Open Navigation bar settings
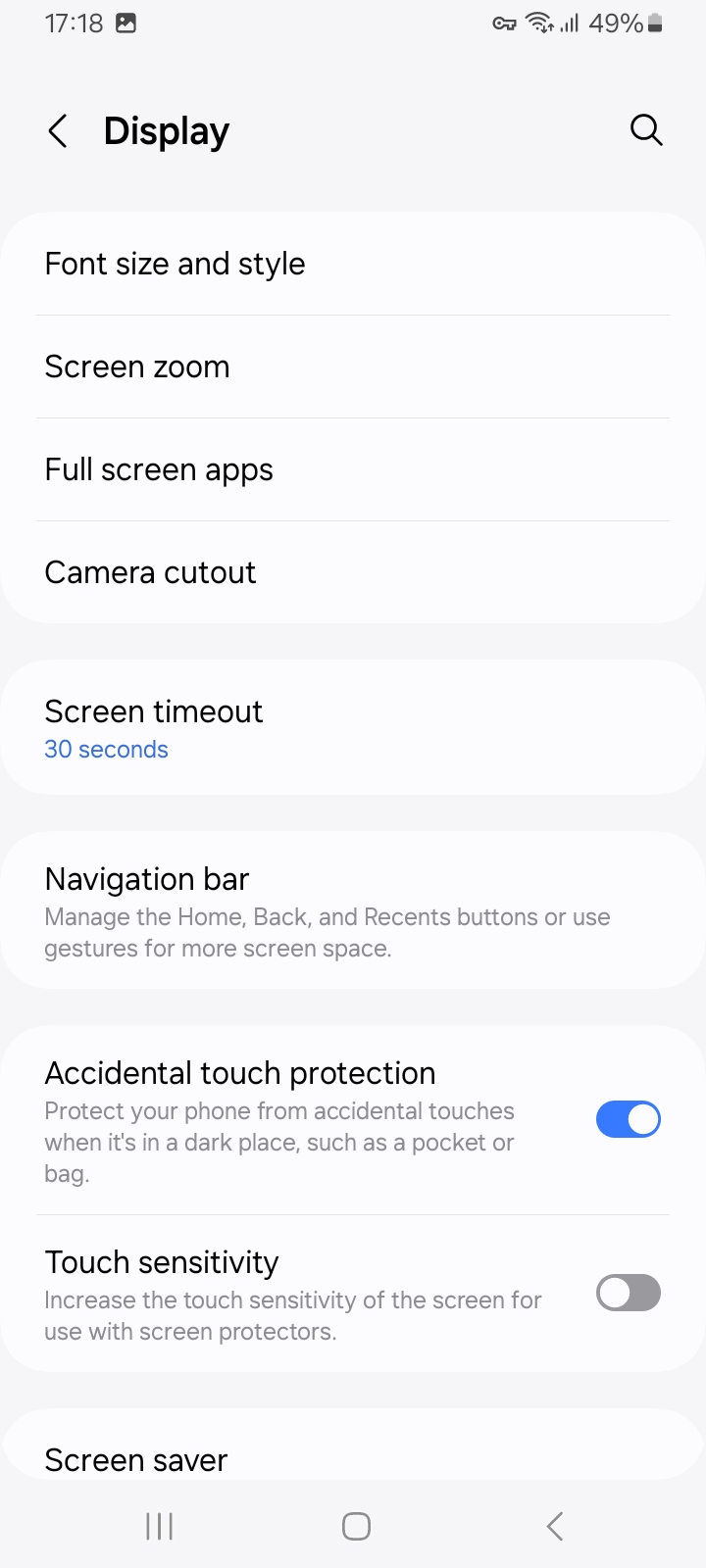 353,910
